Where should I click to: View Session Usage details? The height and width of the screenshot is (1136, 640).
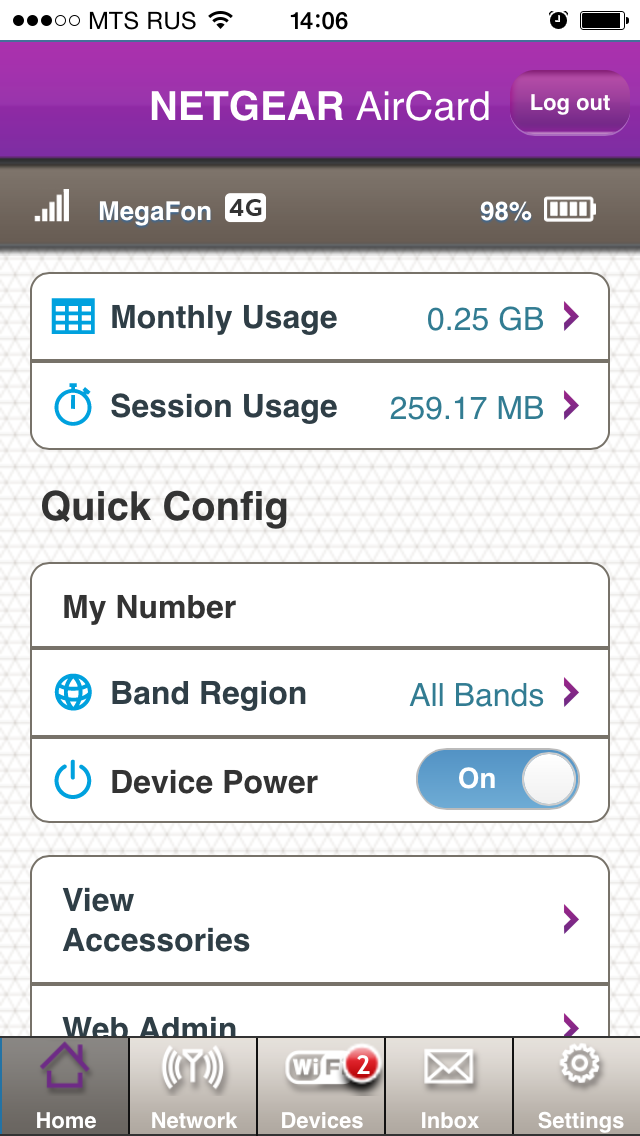tap(320, 406)
